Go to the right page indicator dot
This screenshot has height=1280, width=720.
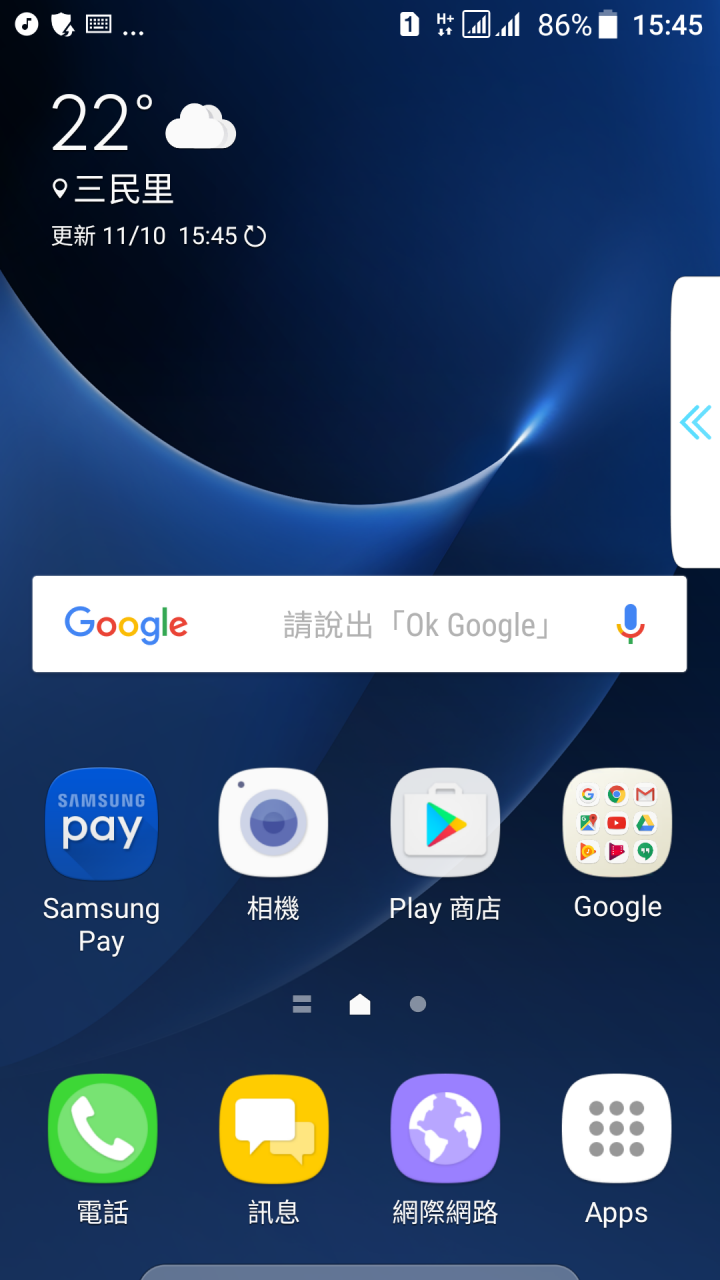tap(418, 1004)
